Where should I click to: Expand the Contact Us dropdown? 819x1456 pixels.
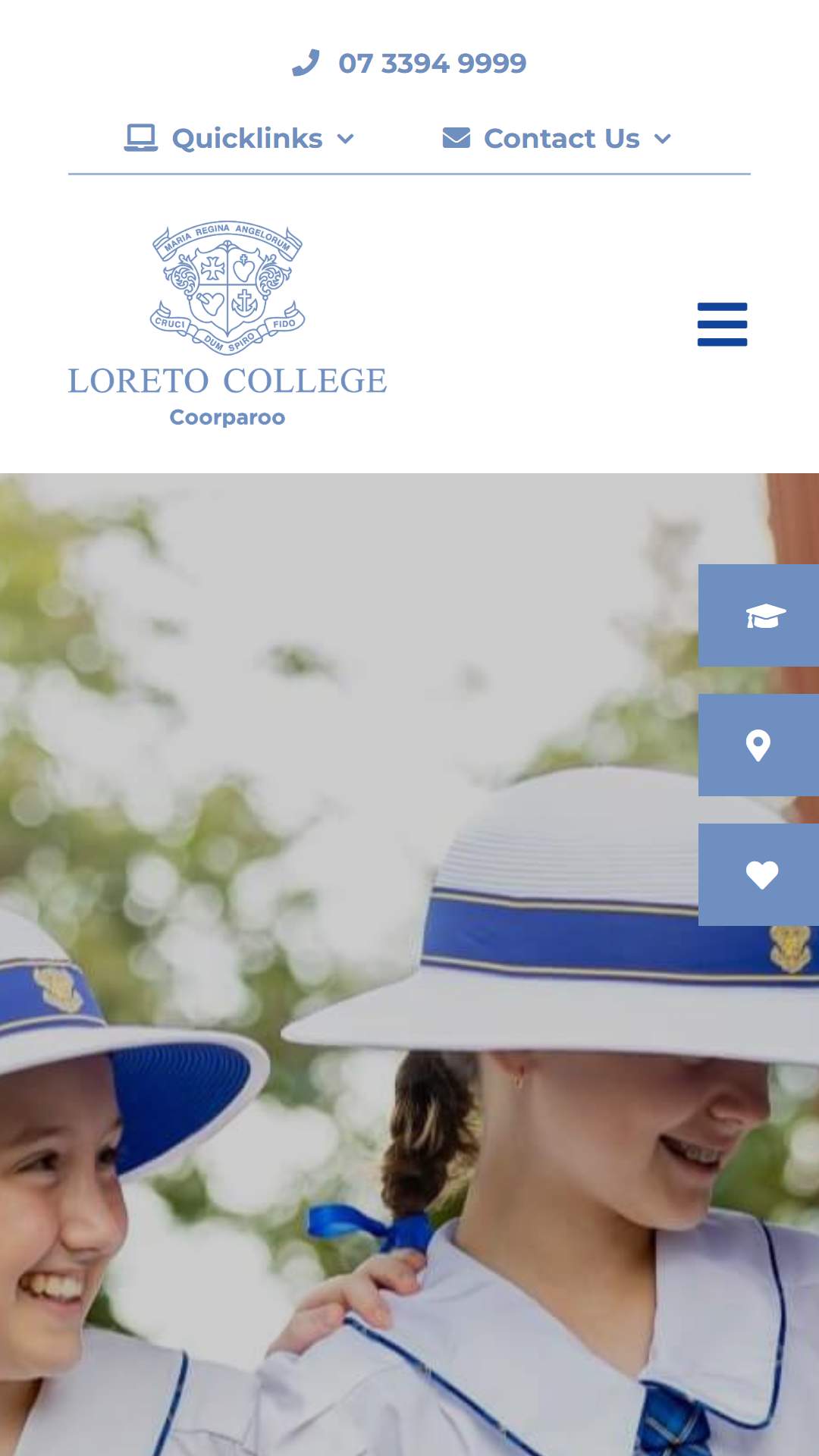tap(557, 139)
